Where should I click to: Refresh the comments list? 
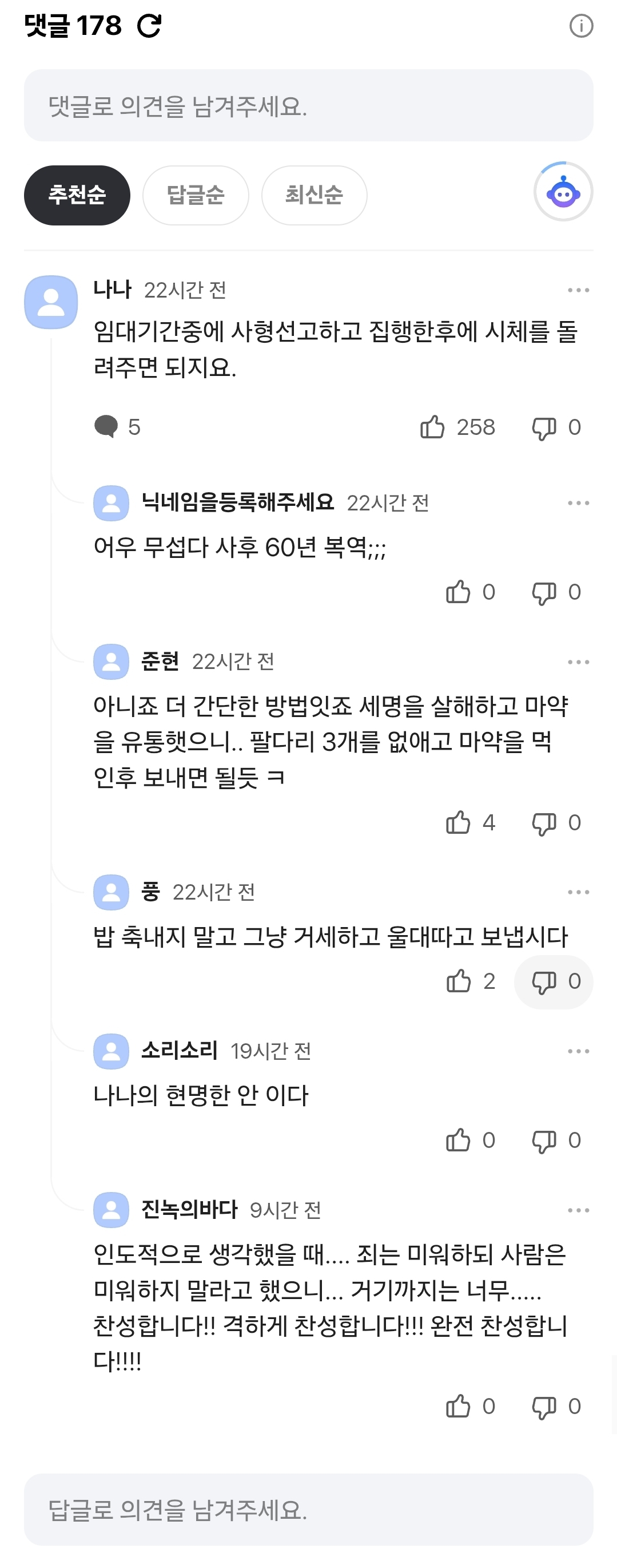pos(149,26)
